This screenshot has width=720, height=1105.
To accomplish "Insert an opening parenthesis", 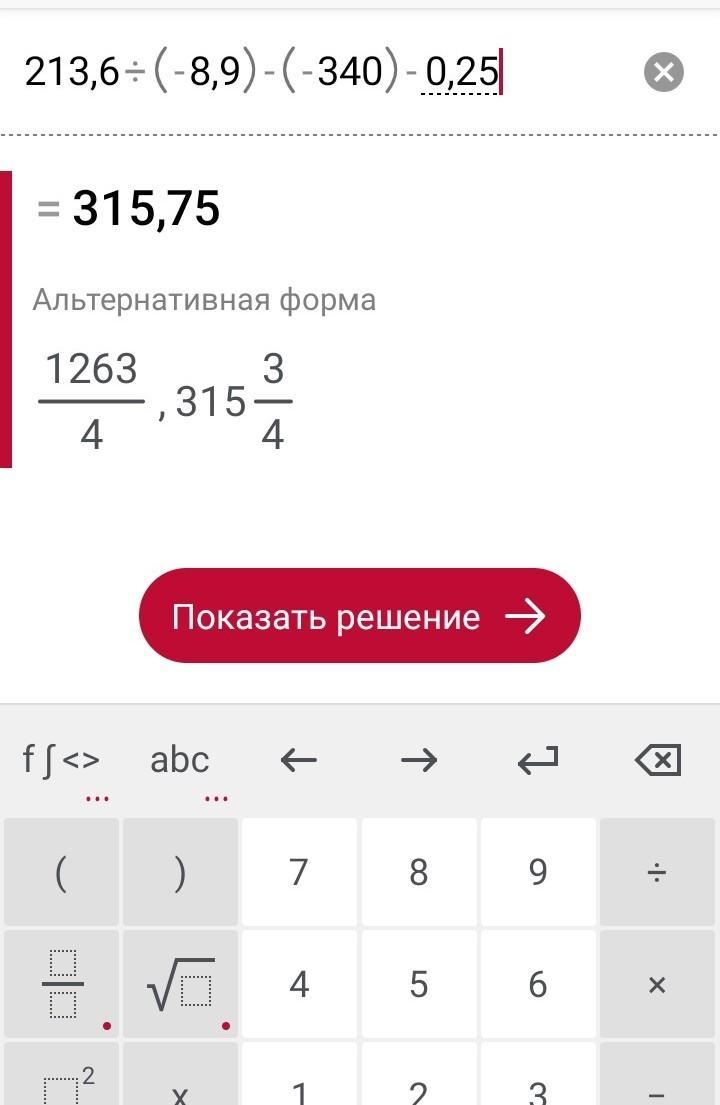I will pos(61,872).
